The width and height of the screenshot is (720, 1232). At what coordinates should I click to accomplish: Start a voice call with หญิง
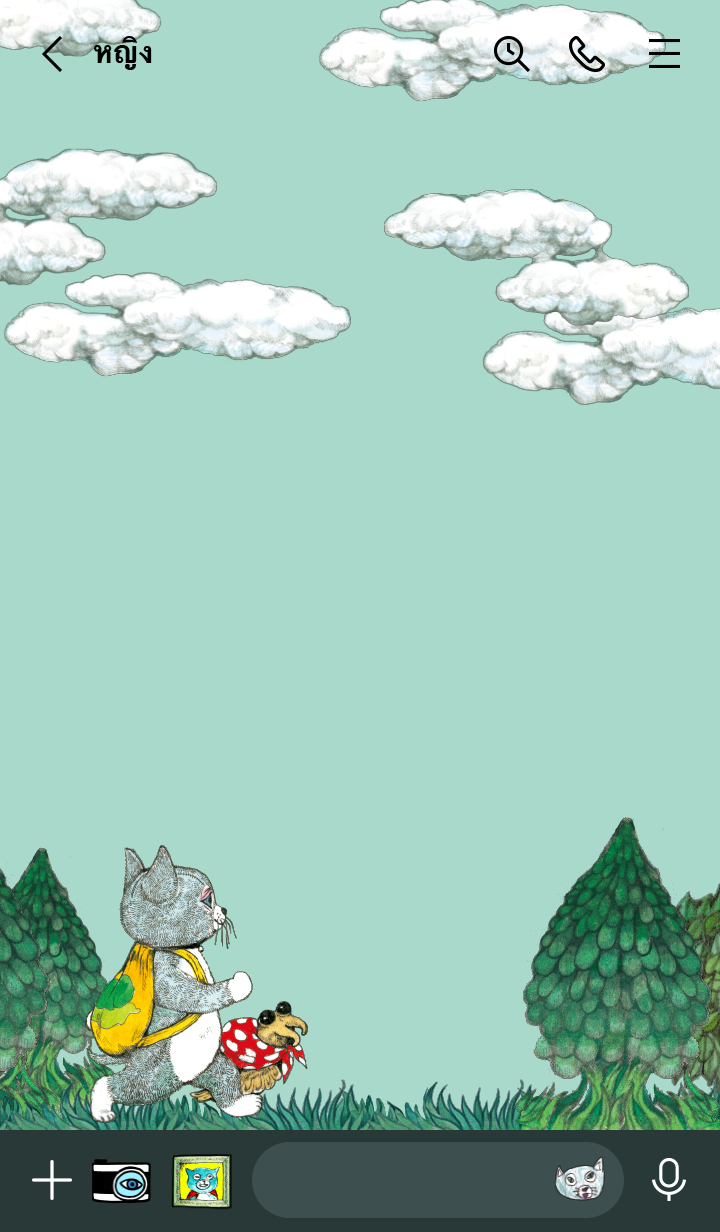587,54
